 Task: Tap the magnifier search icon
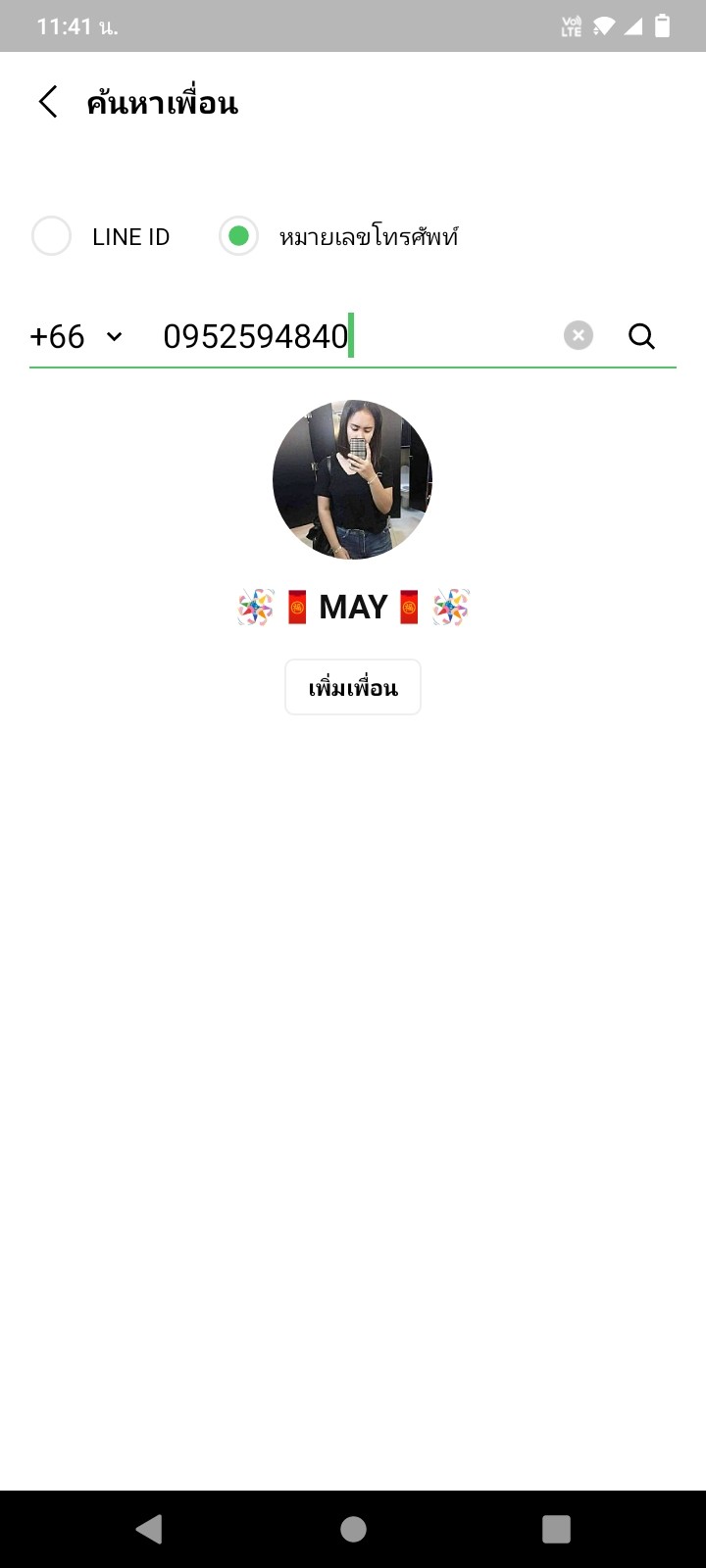click(641, 336)
